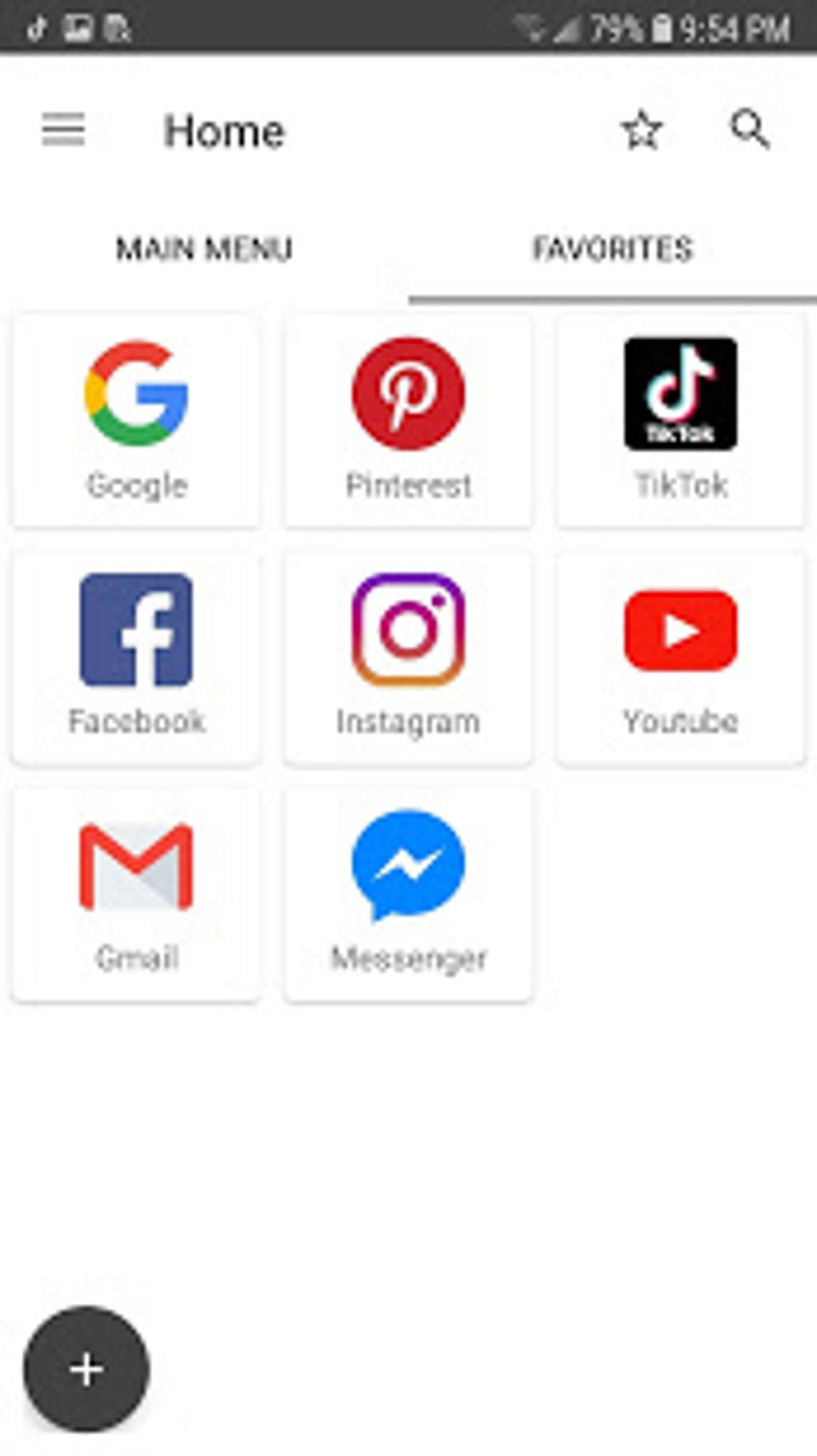Open the search magnifier icon
This screenshot has height=1456, width=817.
click(x=750, y=129)
